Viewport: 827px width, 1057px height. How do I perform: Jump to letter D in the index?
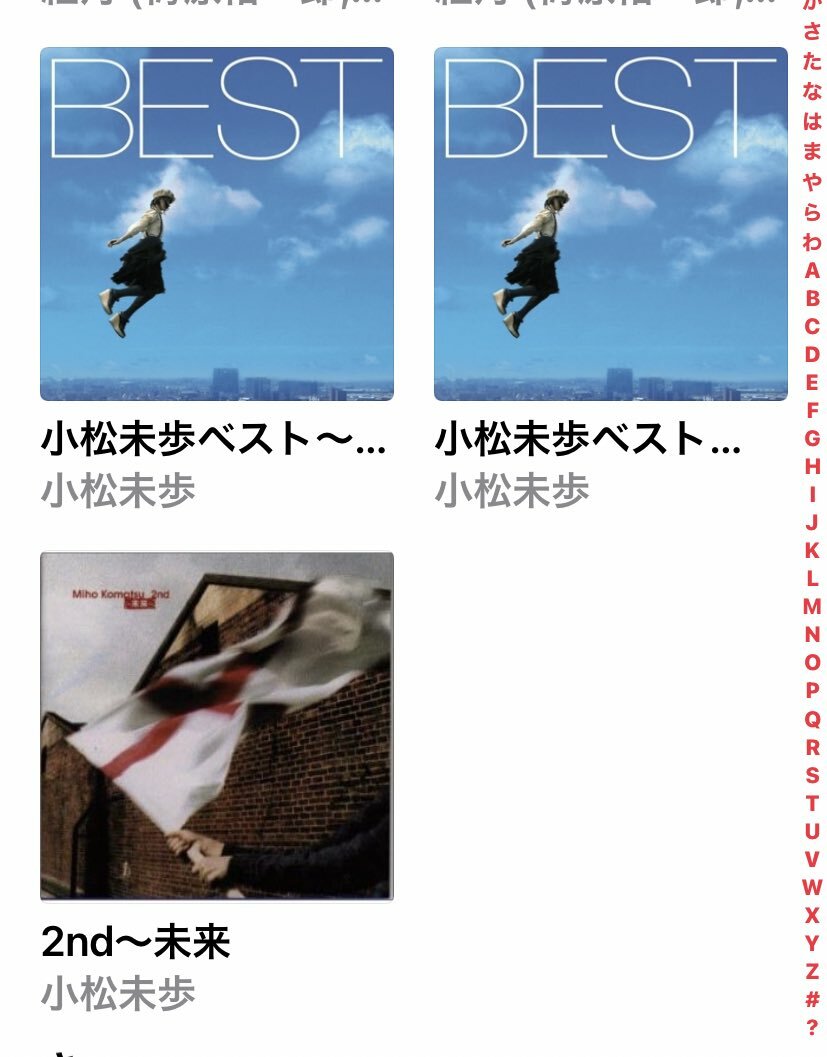(812, 355)
